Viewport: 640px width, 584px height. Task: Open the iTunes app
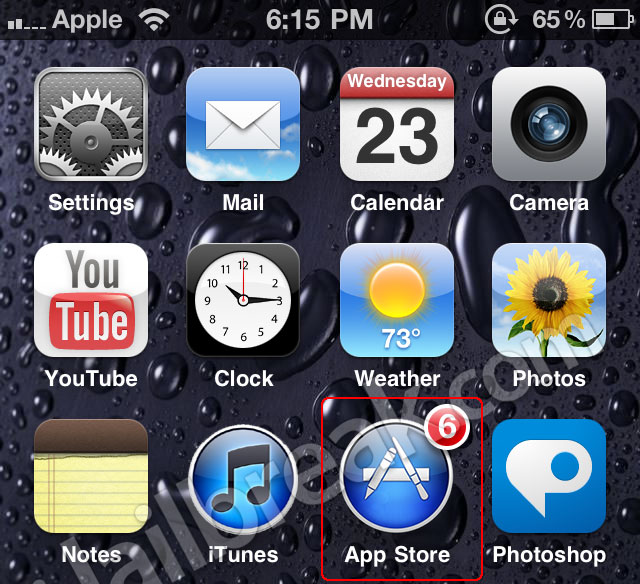pyautogui.click(x=244, y=476)
